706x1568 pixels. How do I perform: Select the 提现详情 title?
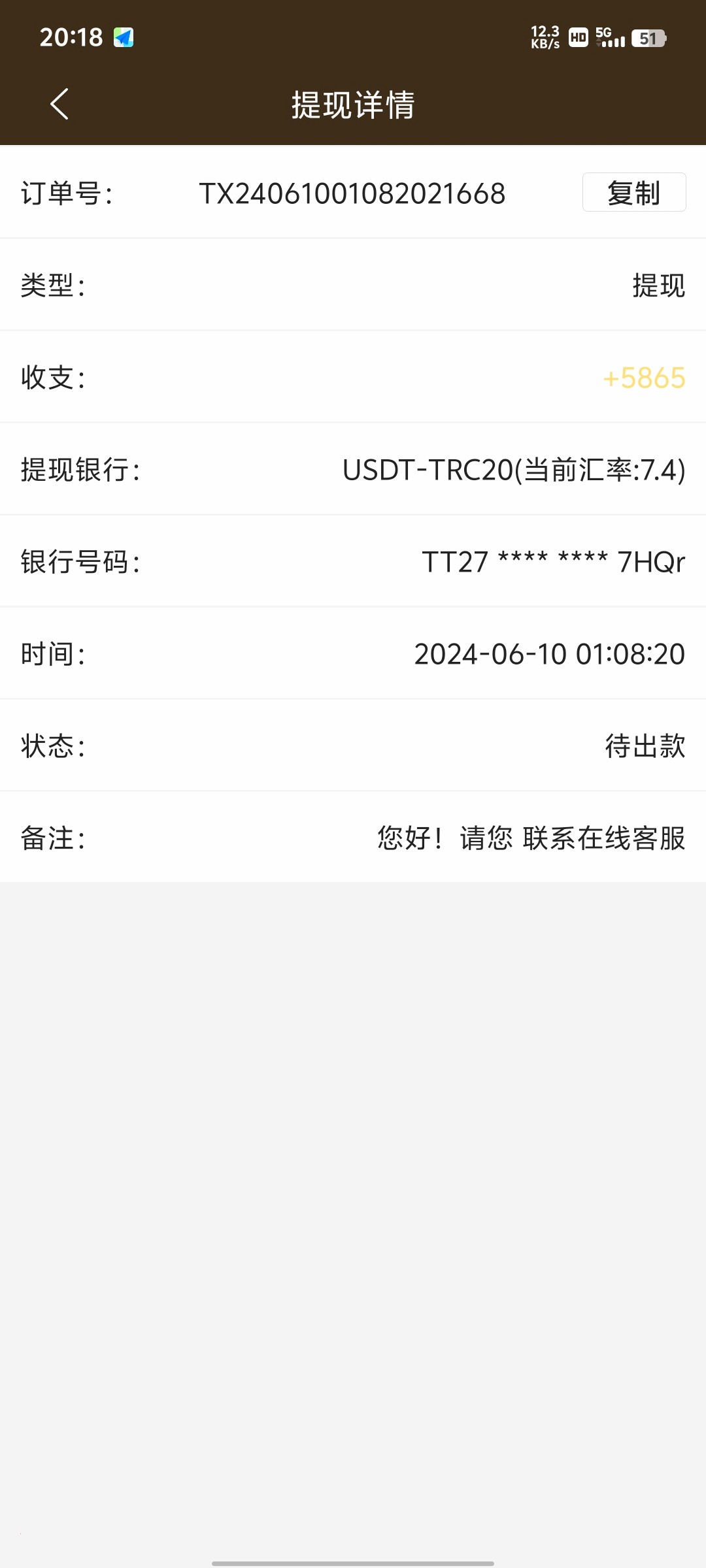(x=353, y=106)
